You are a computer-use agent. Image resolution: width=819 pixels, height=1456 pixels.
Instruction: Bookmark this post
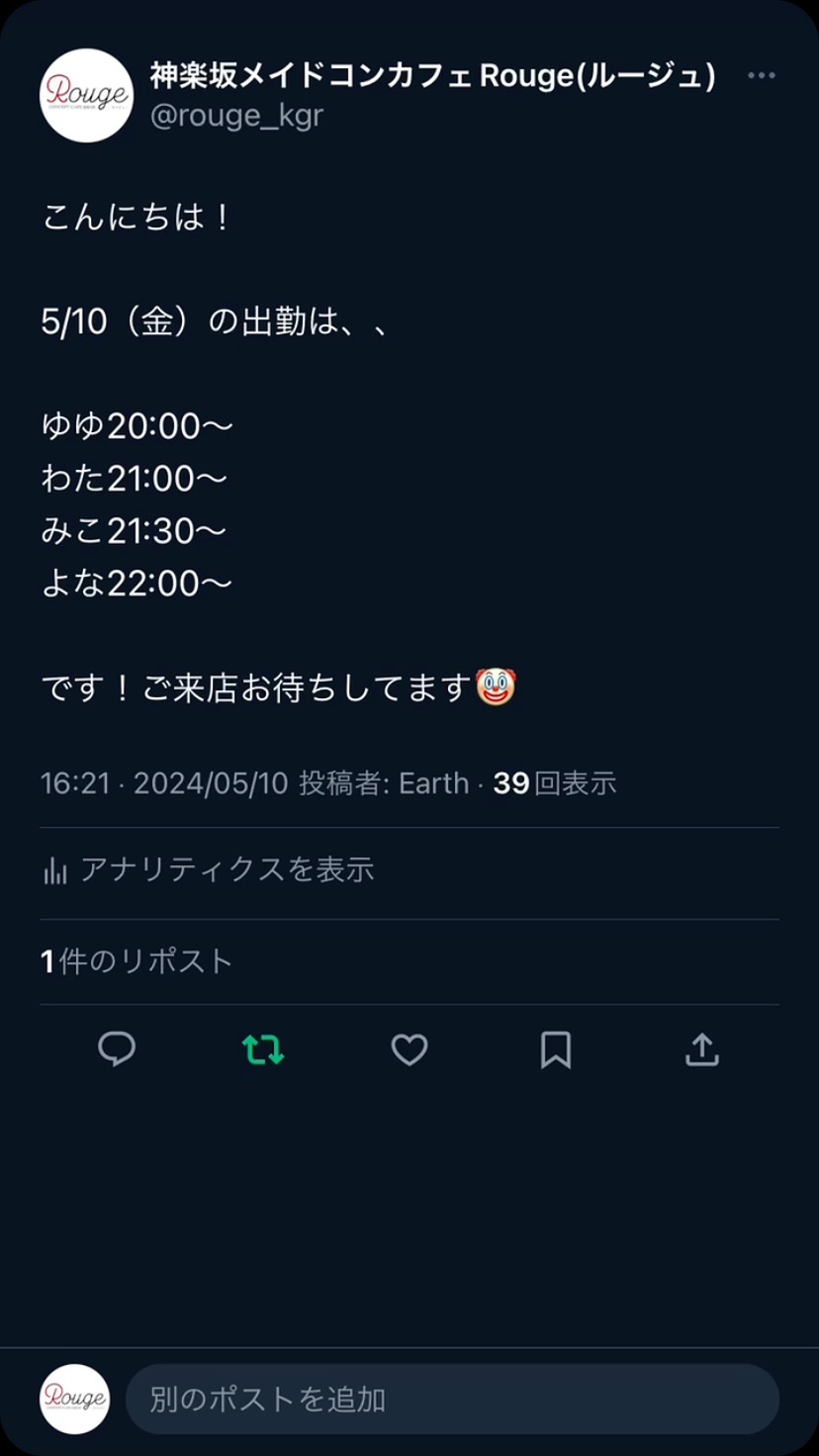(x=556, y=1049)
